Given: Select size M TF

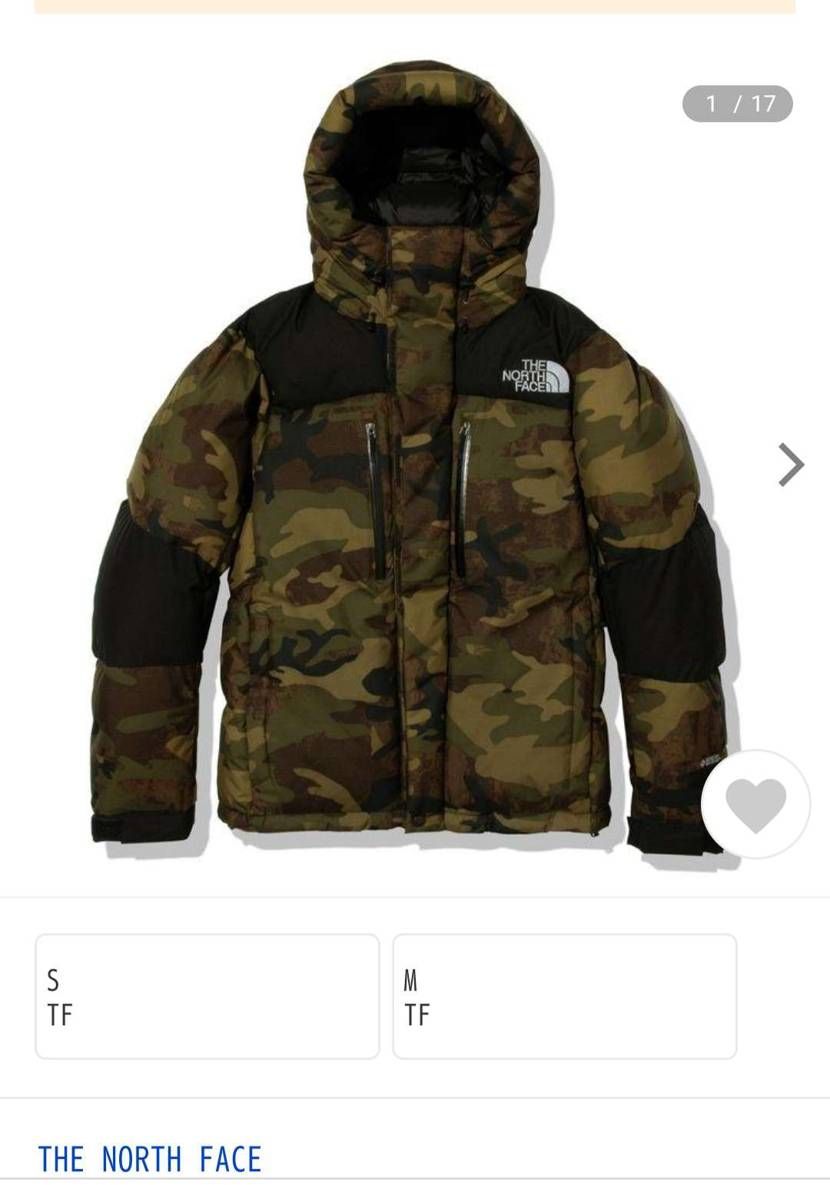Looking at the screenshot, I should [564, 996].
